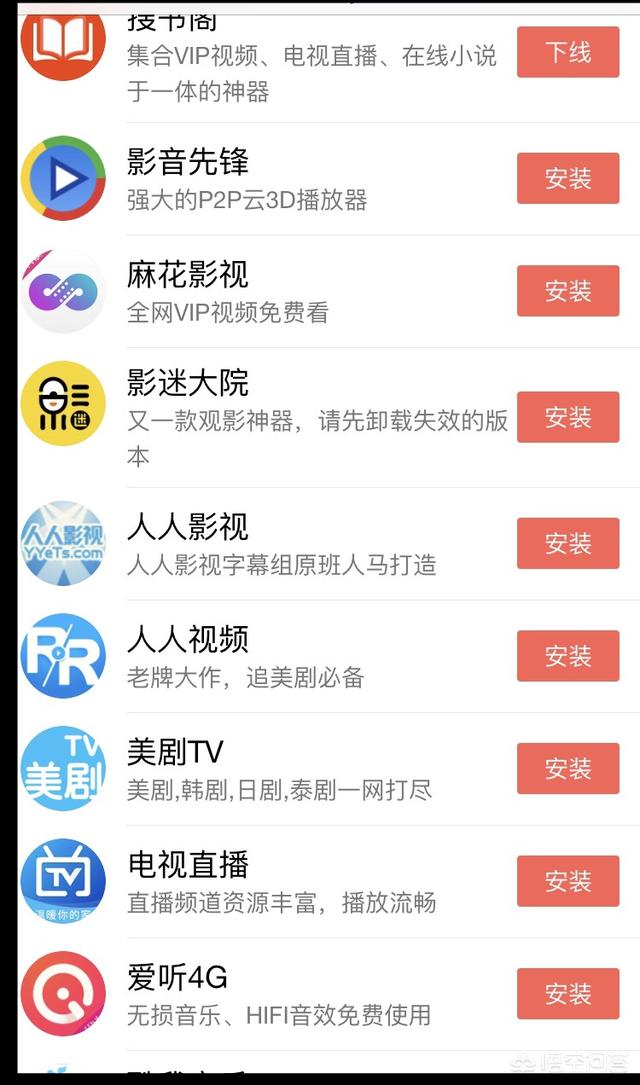640x1085 pixels.
Task: Tap the 下线 button in the top row
Action: point(568,52)
